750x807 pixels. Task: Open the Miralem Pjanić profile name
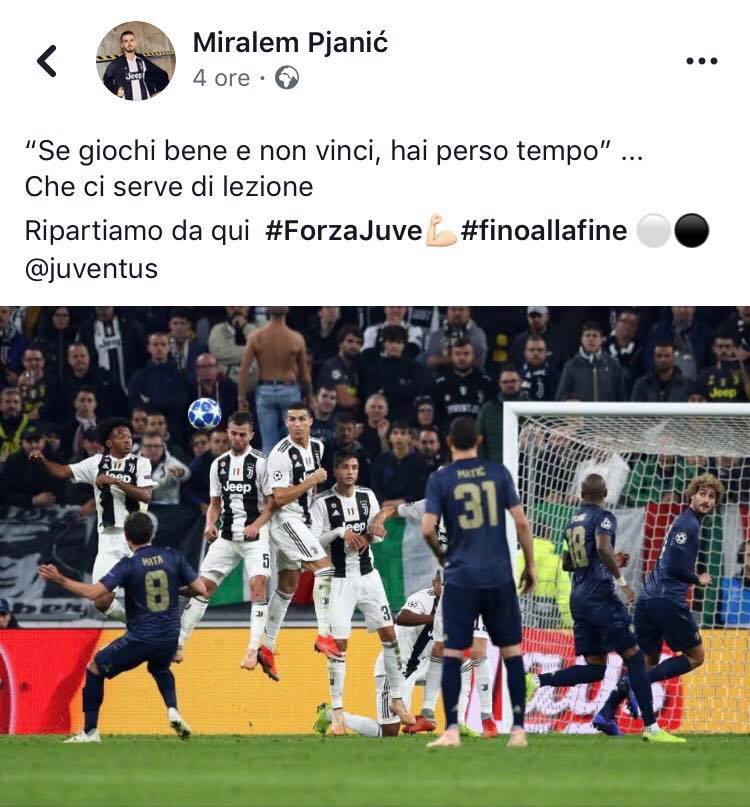point(290,42)
